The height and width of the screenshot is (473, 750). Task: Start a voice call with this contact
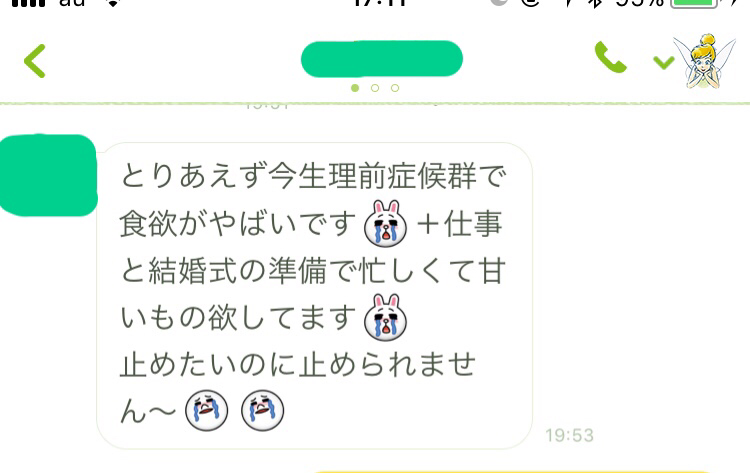point(610,58)
